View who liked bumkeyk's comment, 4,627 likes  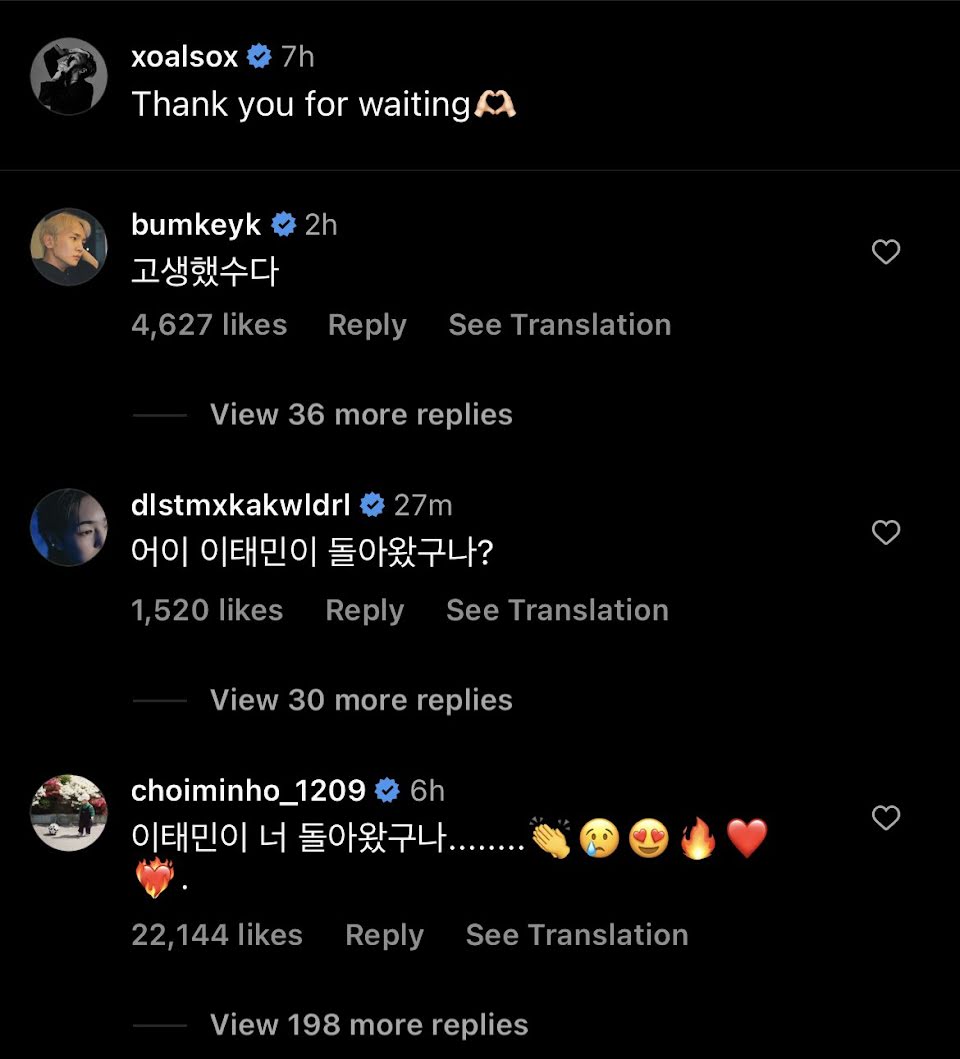point(209,325)
